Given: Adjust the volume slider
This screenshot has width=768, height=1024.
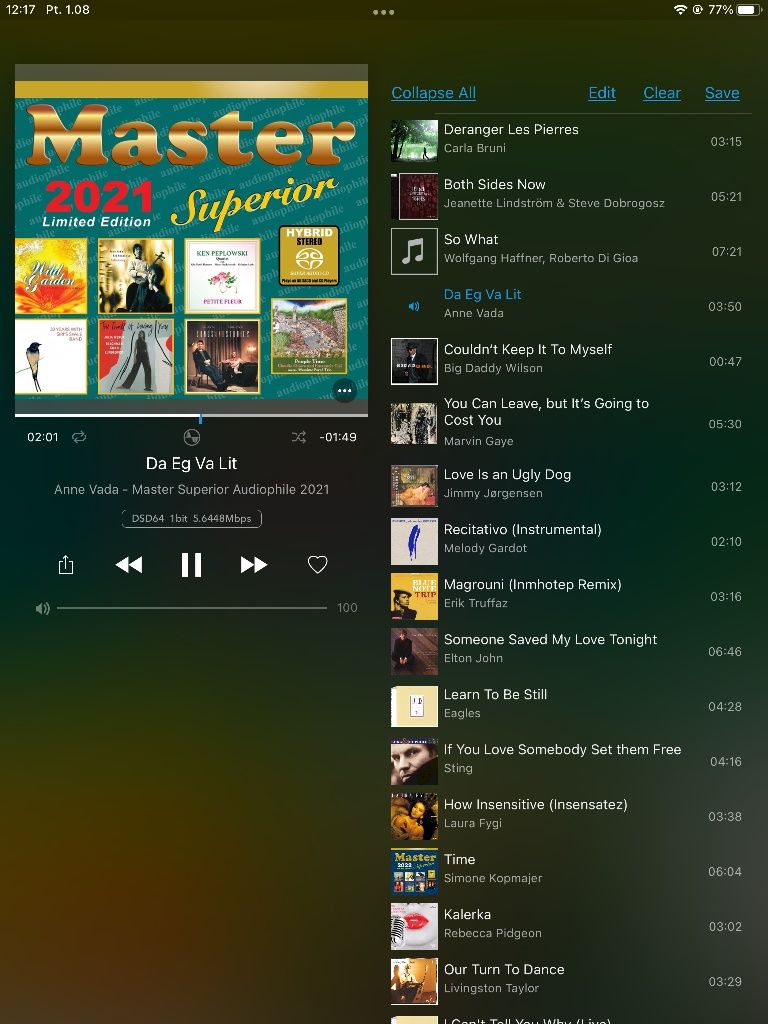Looking at the screenshot, I should (x=192, y=608).
